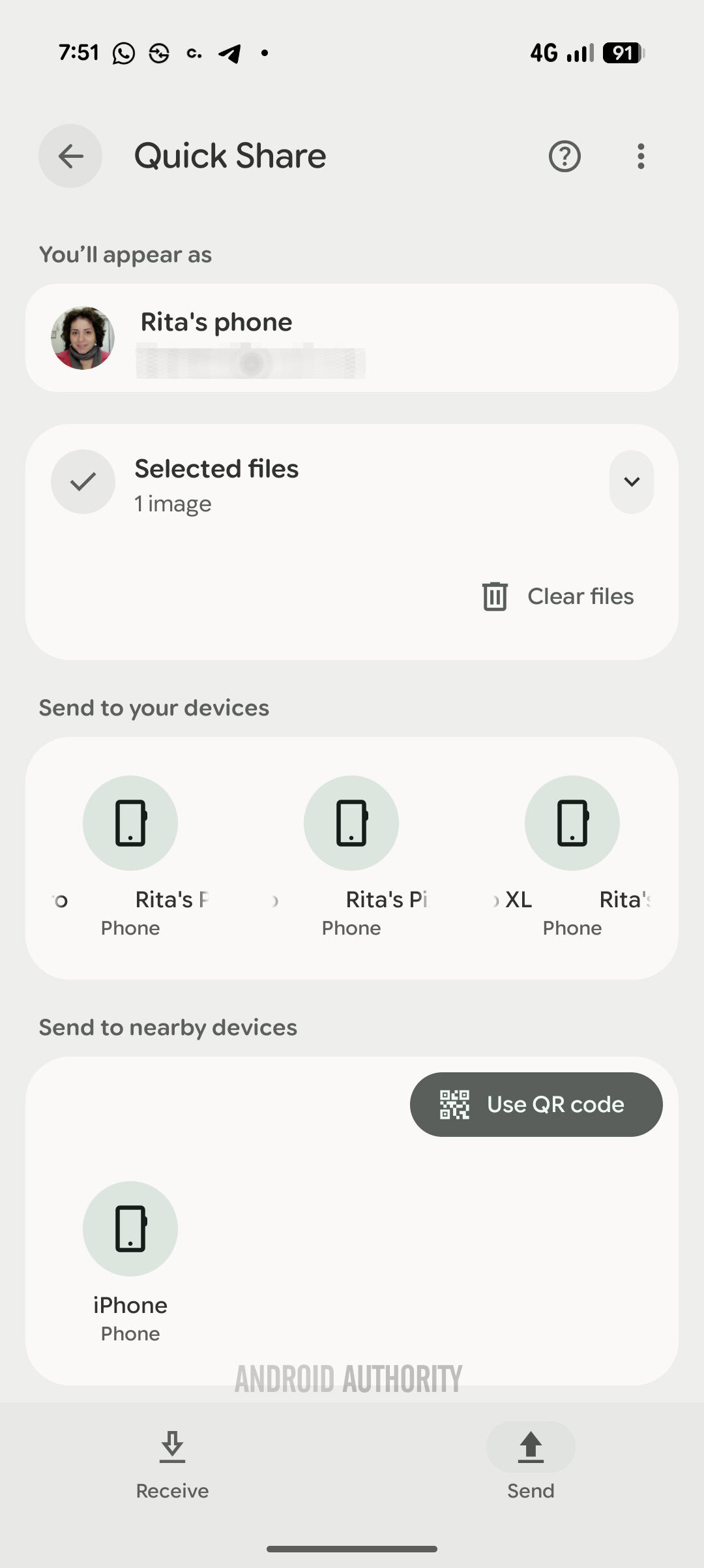Collapse the Selected files section chevron

[630, 481]
